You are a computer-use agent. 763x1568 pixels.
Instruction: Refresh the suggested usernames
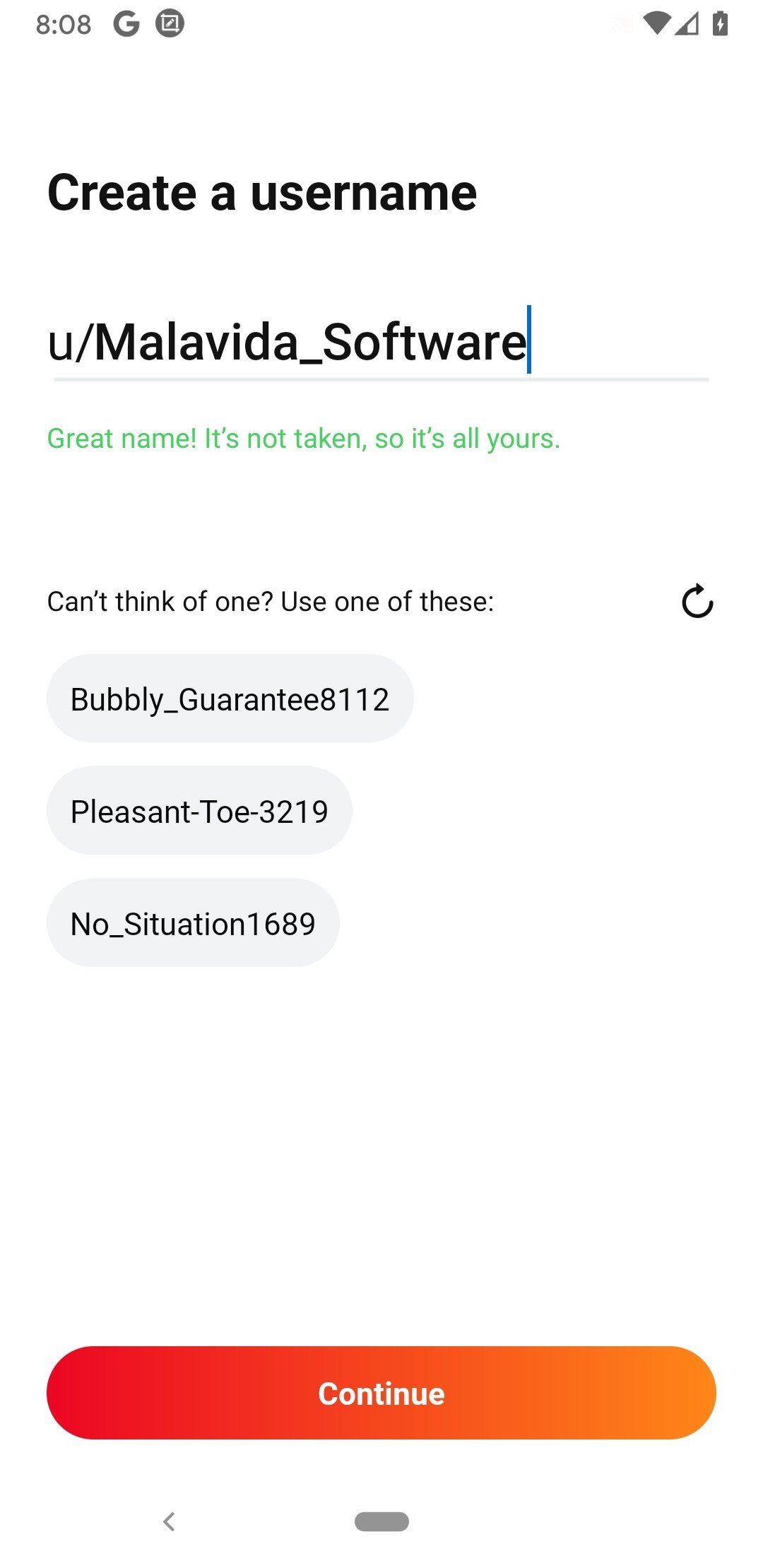click(x=697, y=601)
